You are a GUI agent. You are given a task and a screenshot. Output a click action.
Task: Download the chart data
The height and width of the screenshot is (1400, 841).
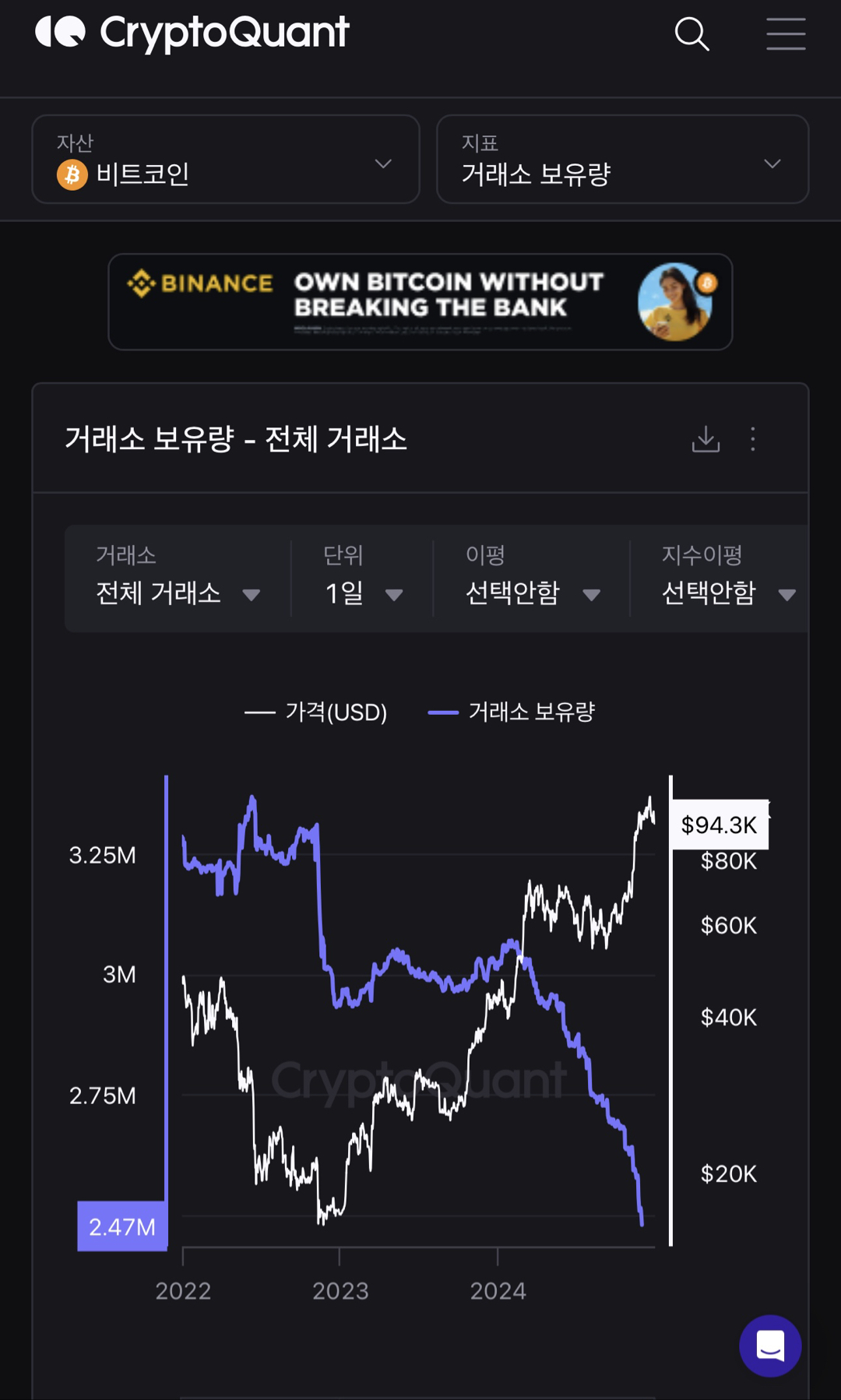click(x=706, y=439)
